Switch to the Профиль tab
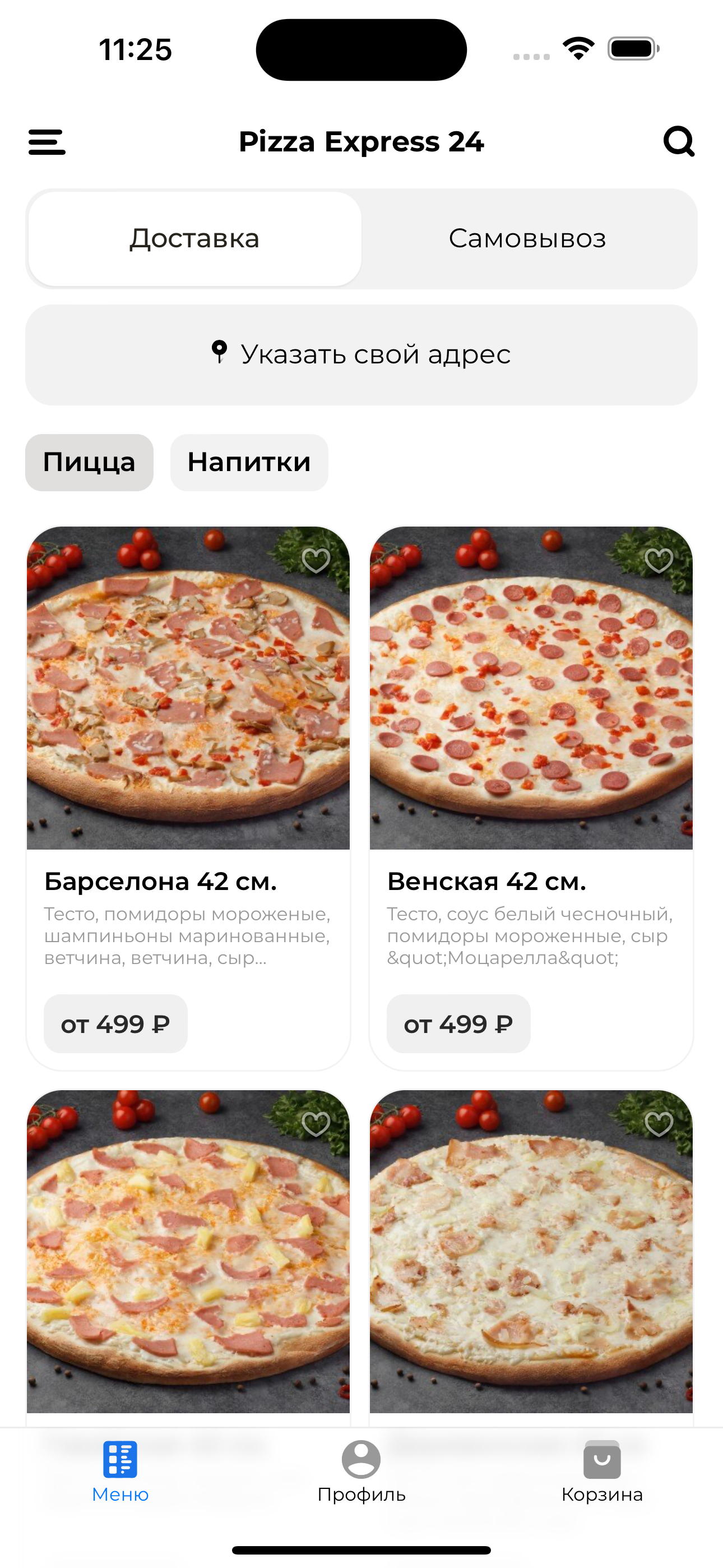This screenshot has height=1568, width=723. click(x=361, y=1470)
